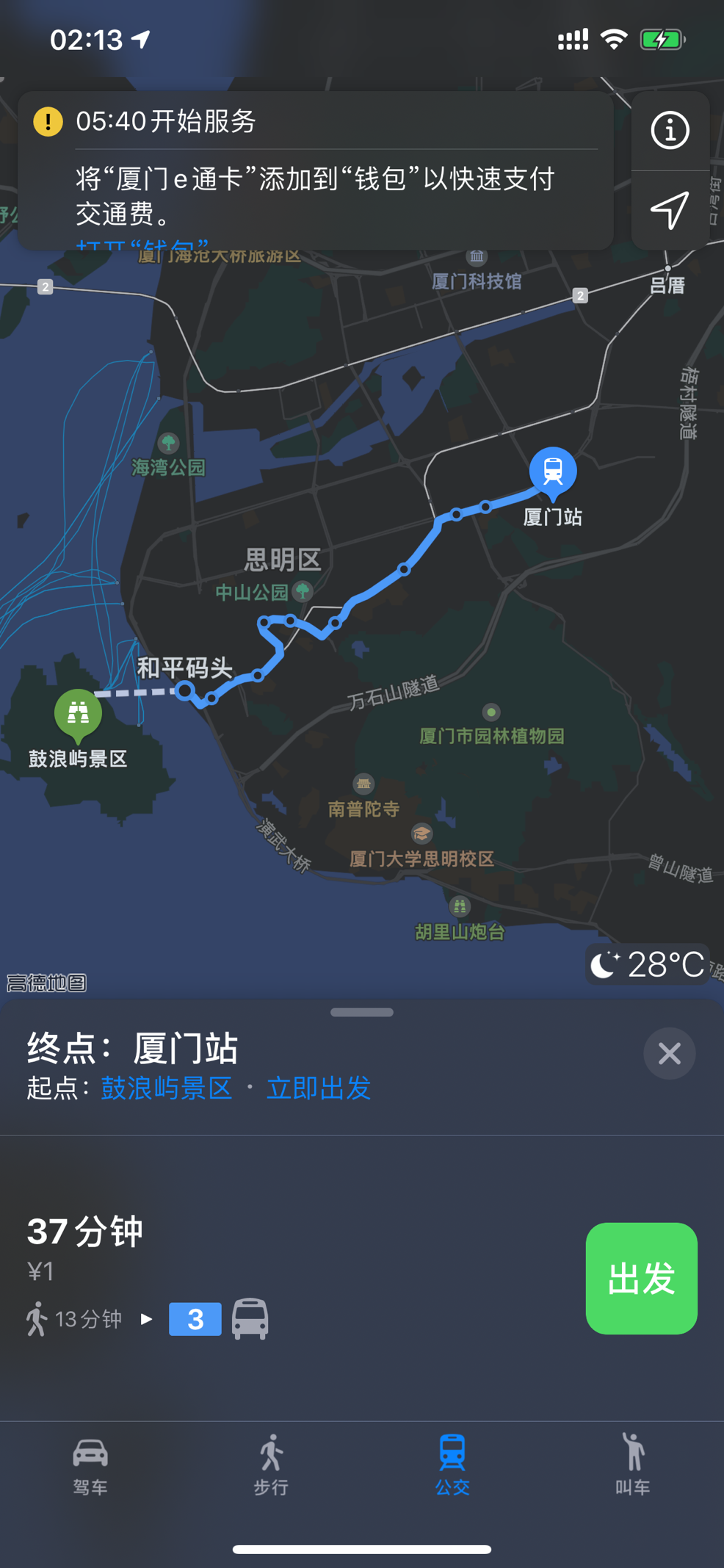Open the 28°C weather widget
This screenshot has height=1568, width=724.
[647, 964]
